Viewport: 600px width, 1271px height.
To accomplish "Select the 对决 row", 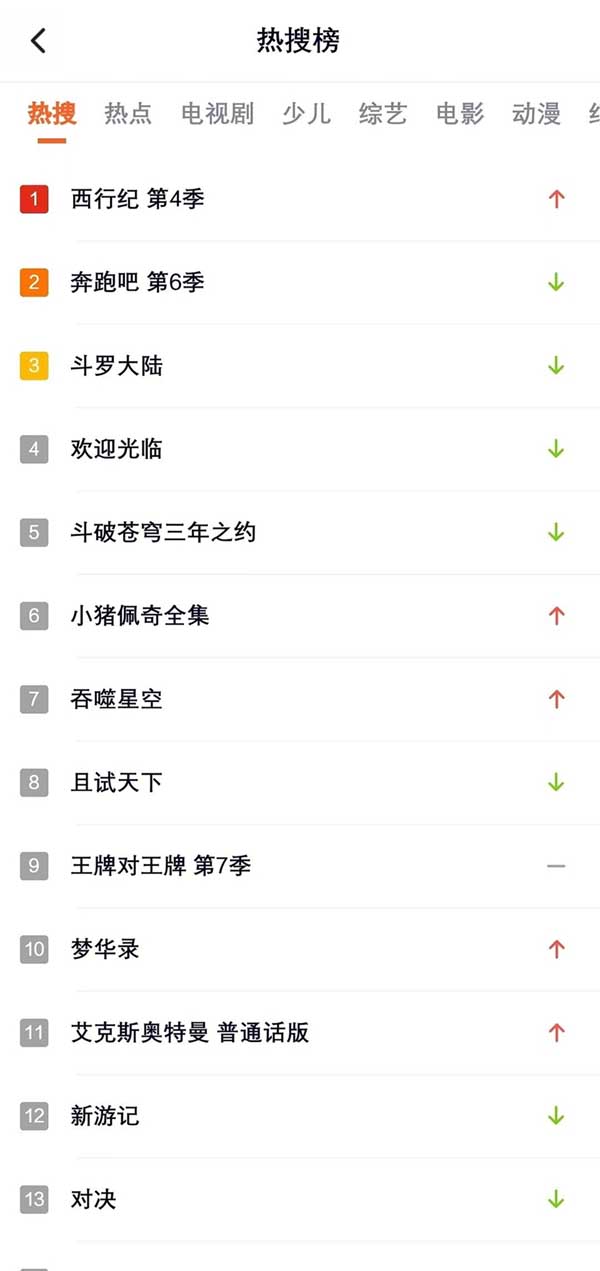I will point(300,1199).
